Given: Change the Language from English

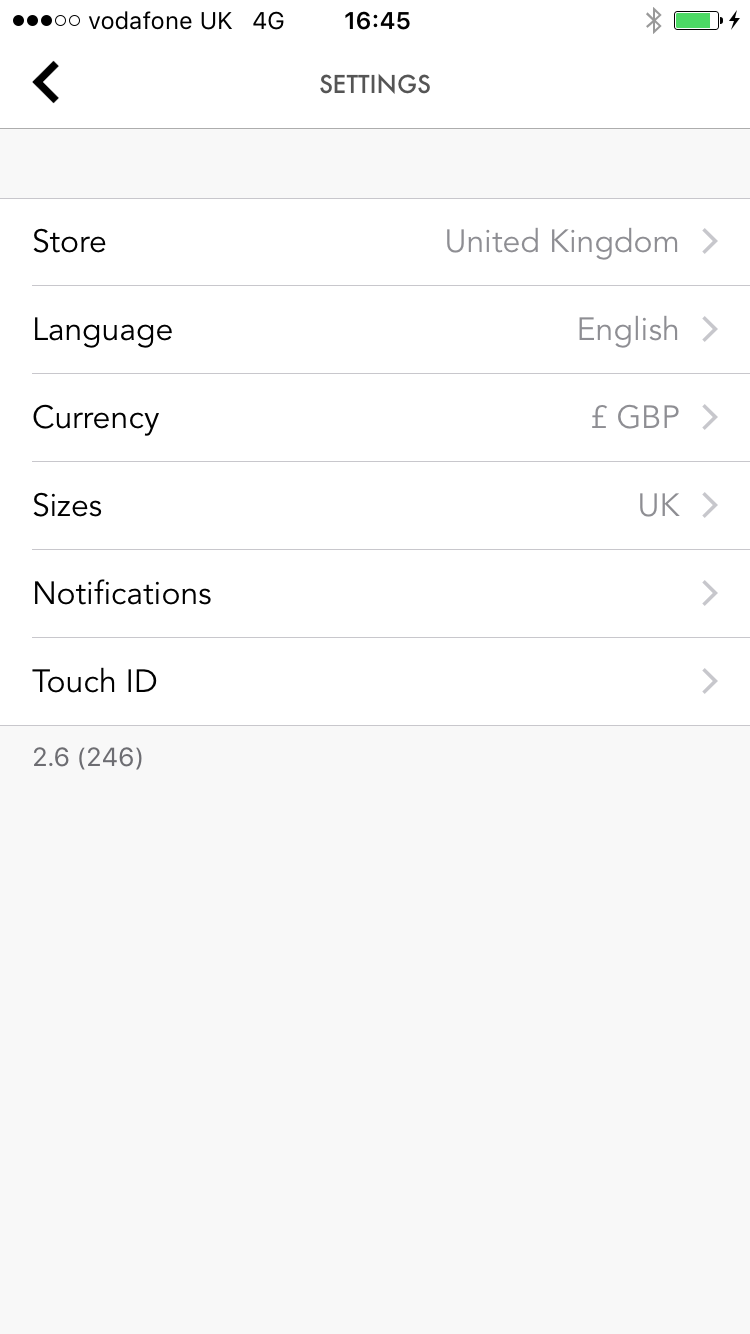Looking at the screenshot, I should [x=375, y=330].
